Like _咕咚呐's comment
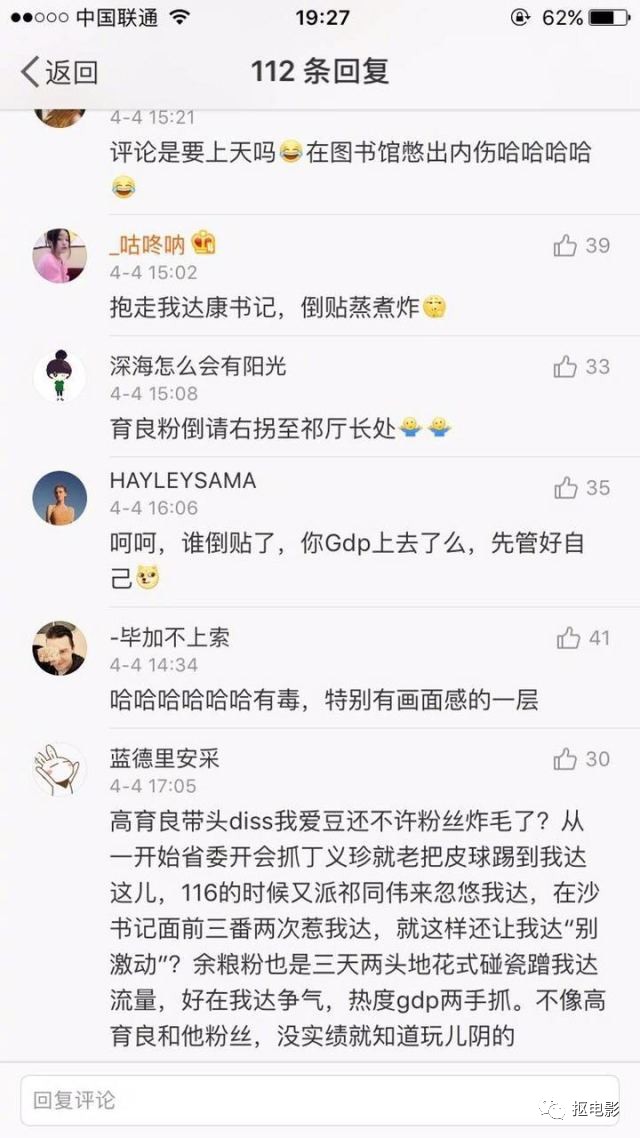Screen dimensions: 640x1138 click(567, 246)
